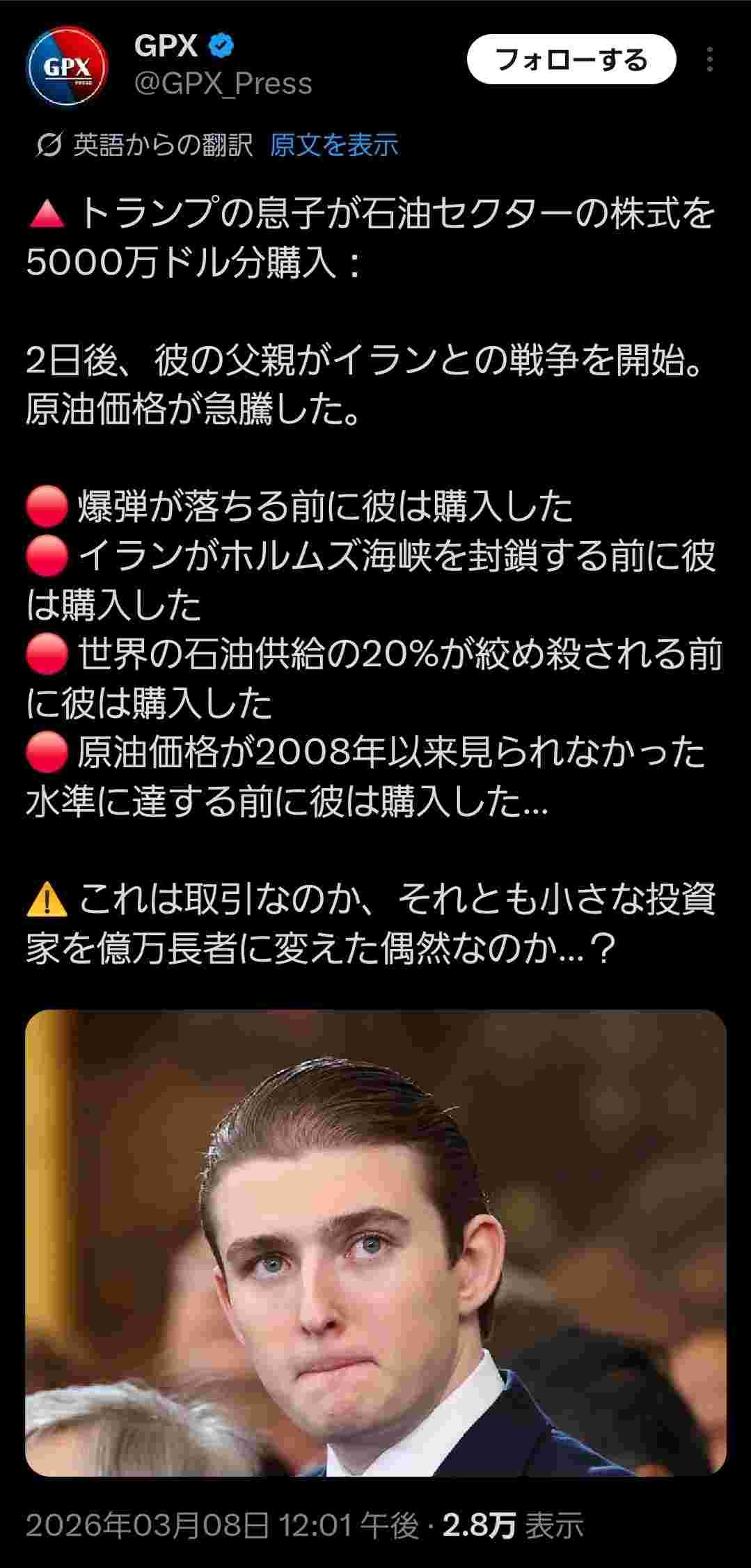Tap the フォローする button to follow GPX
751x1568 pixels.
[571, 60]
